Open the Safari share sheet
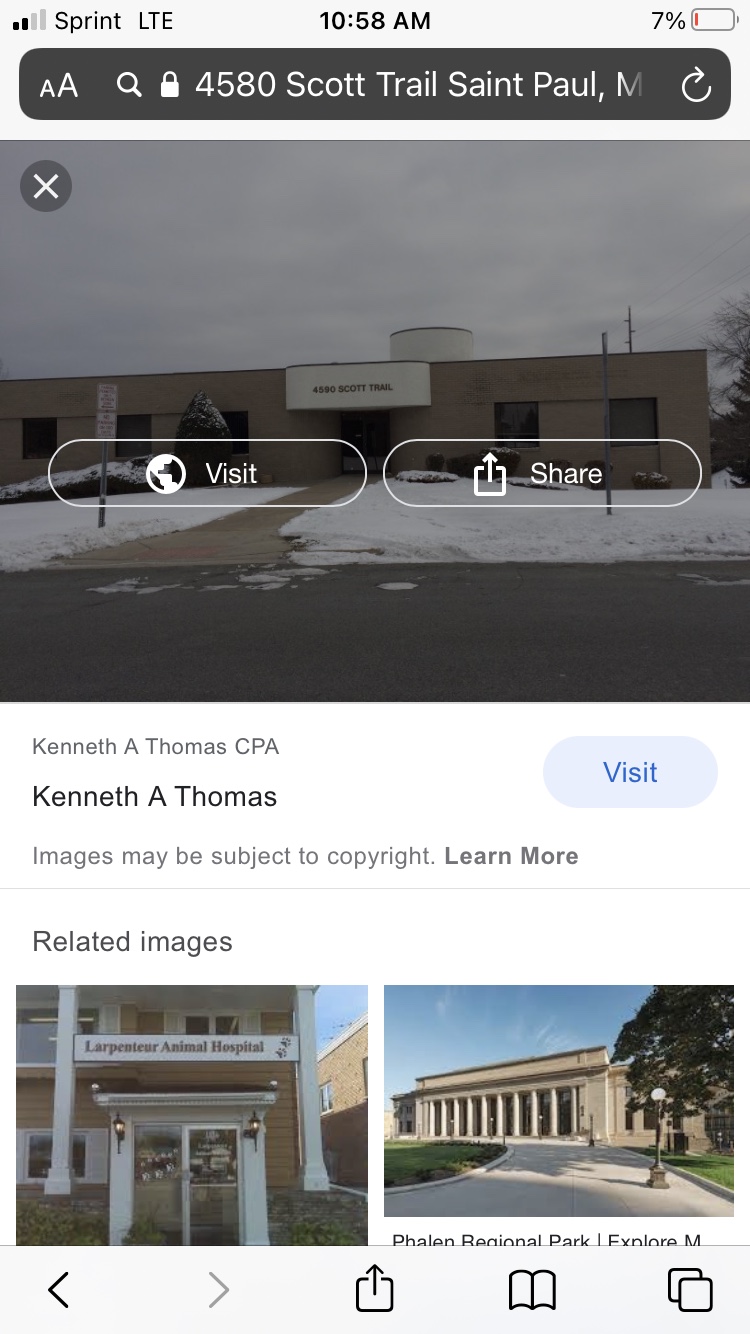This screenshot has width=750, height=1334. [375, 1290]
